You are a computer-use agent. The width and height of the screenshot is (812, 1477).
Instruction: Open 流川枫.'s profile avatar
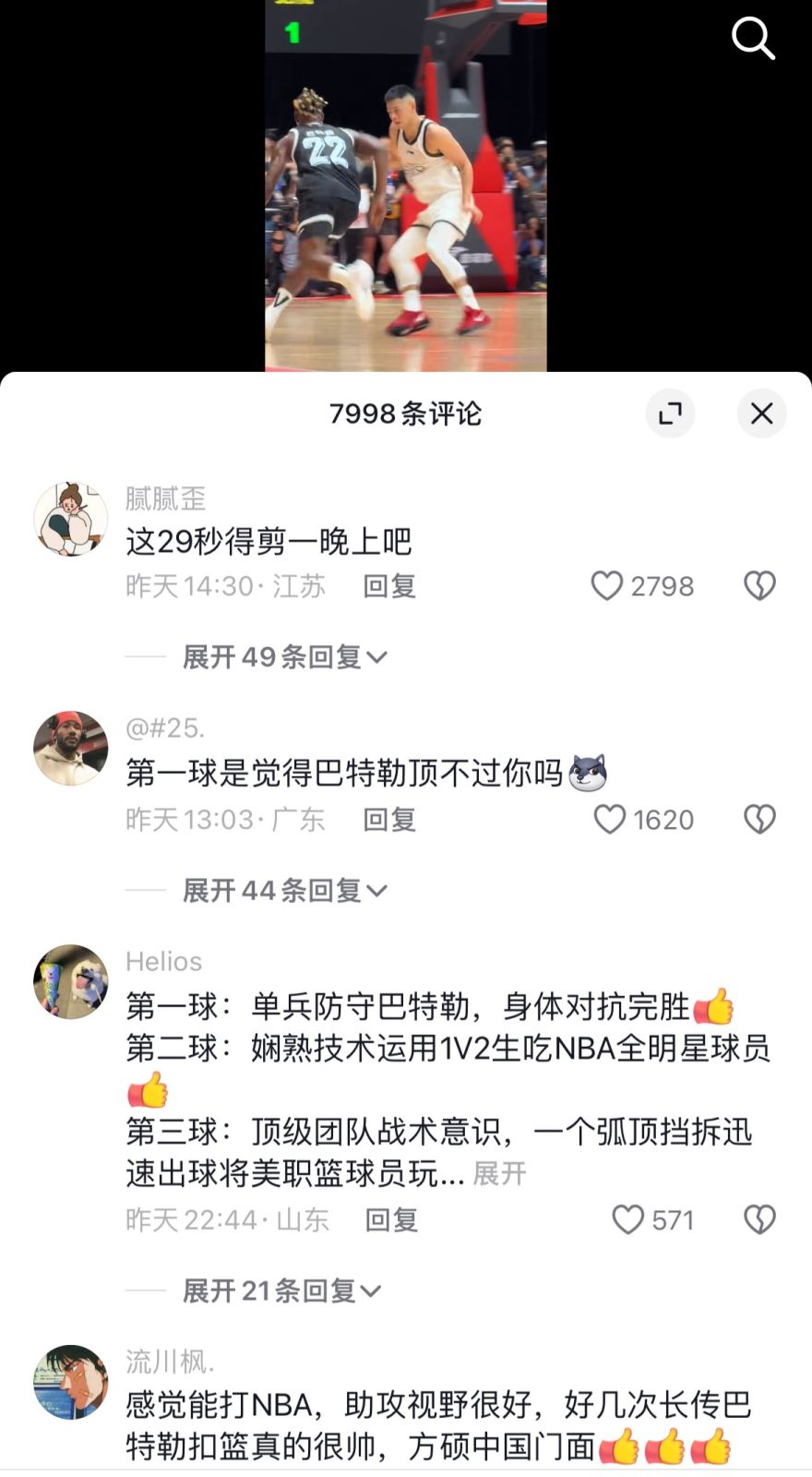tap(71, 1382)
